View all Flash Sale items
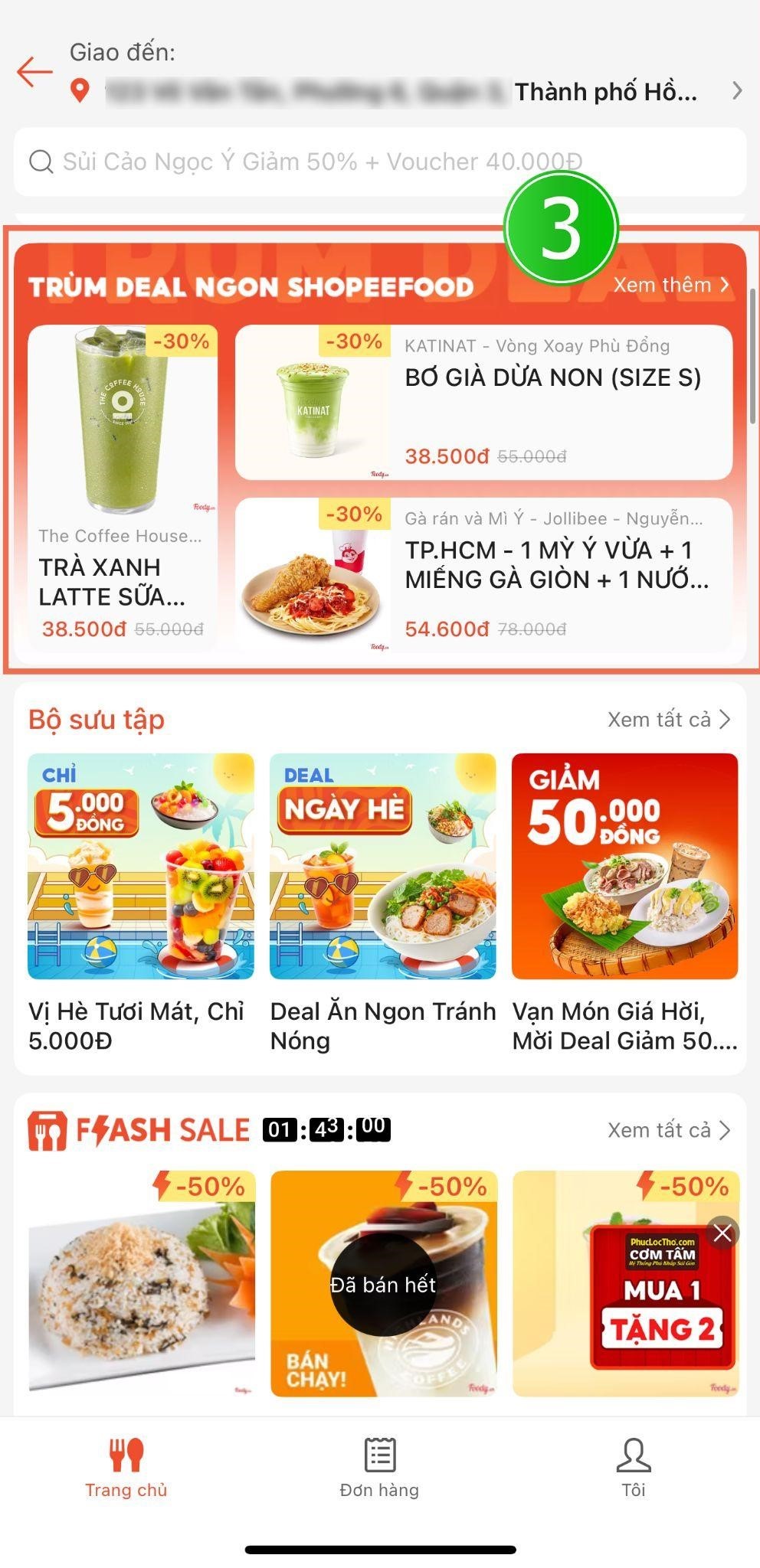The width and height of the screenshot is (760, 1568). click(670, 1130)
